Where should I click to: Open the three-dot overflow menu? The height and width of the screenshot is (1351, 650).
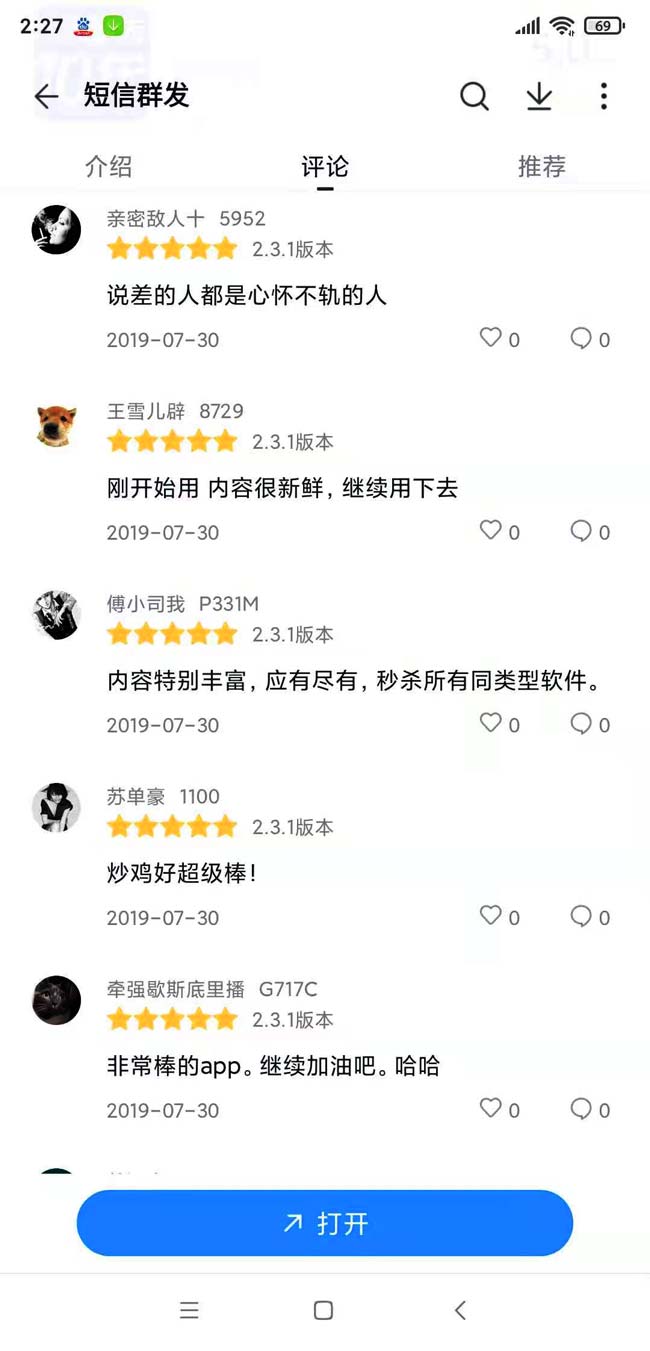[x=603, y=96]
